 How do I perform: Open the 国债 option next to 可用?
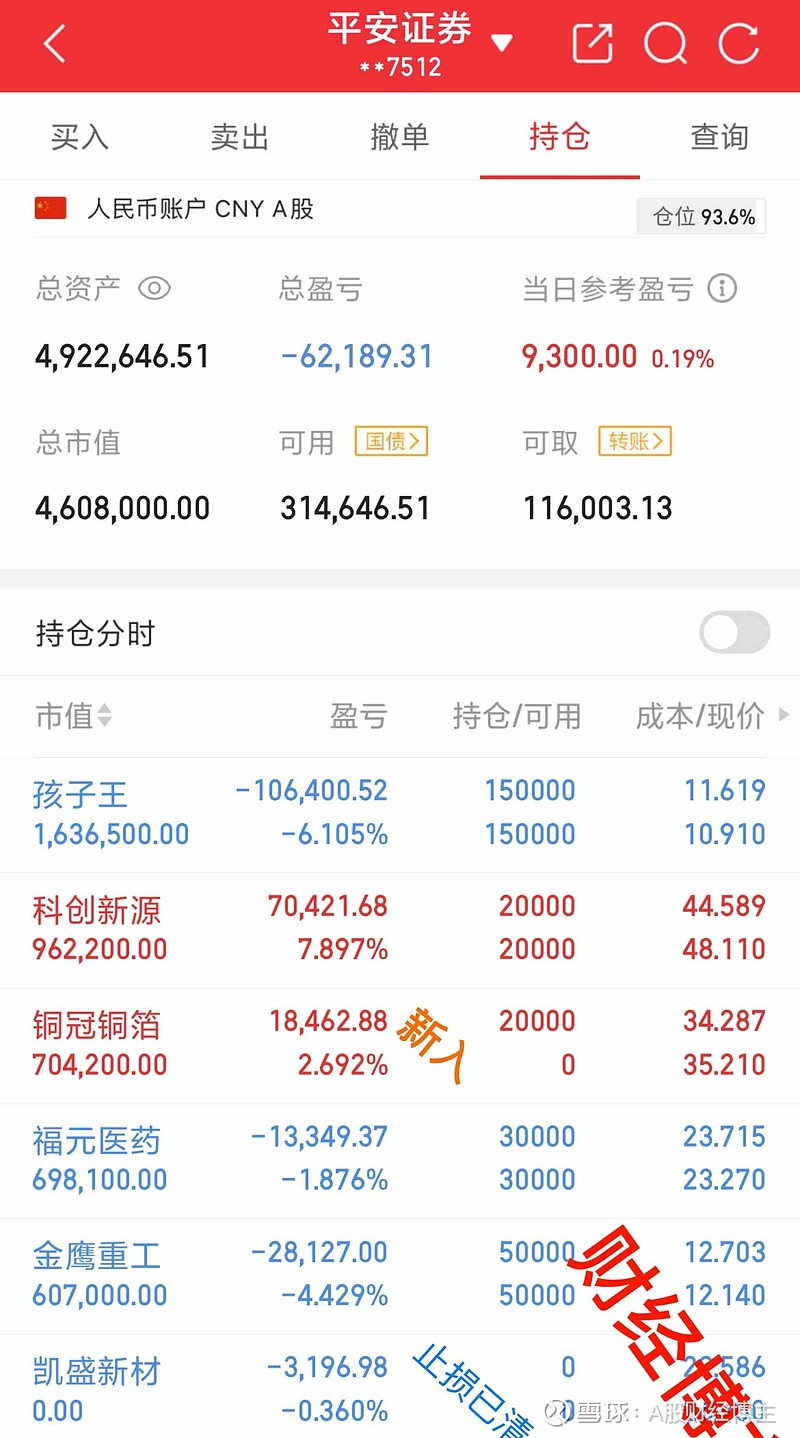click(x=390, y=441)
